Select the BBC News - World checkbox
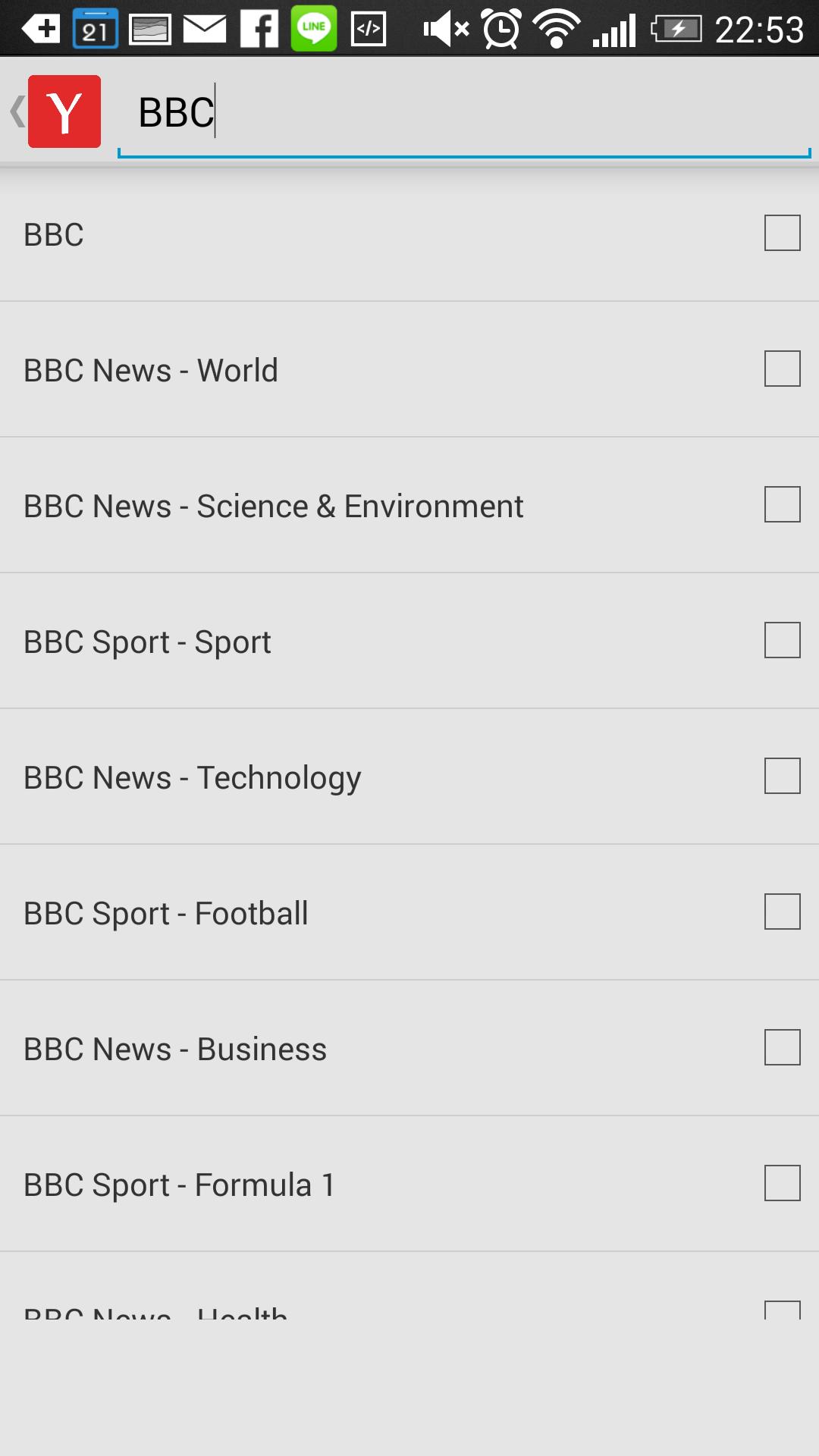The width and height of the screenshot is (819, 1456). click(782, 369)
